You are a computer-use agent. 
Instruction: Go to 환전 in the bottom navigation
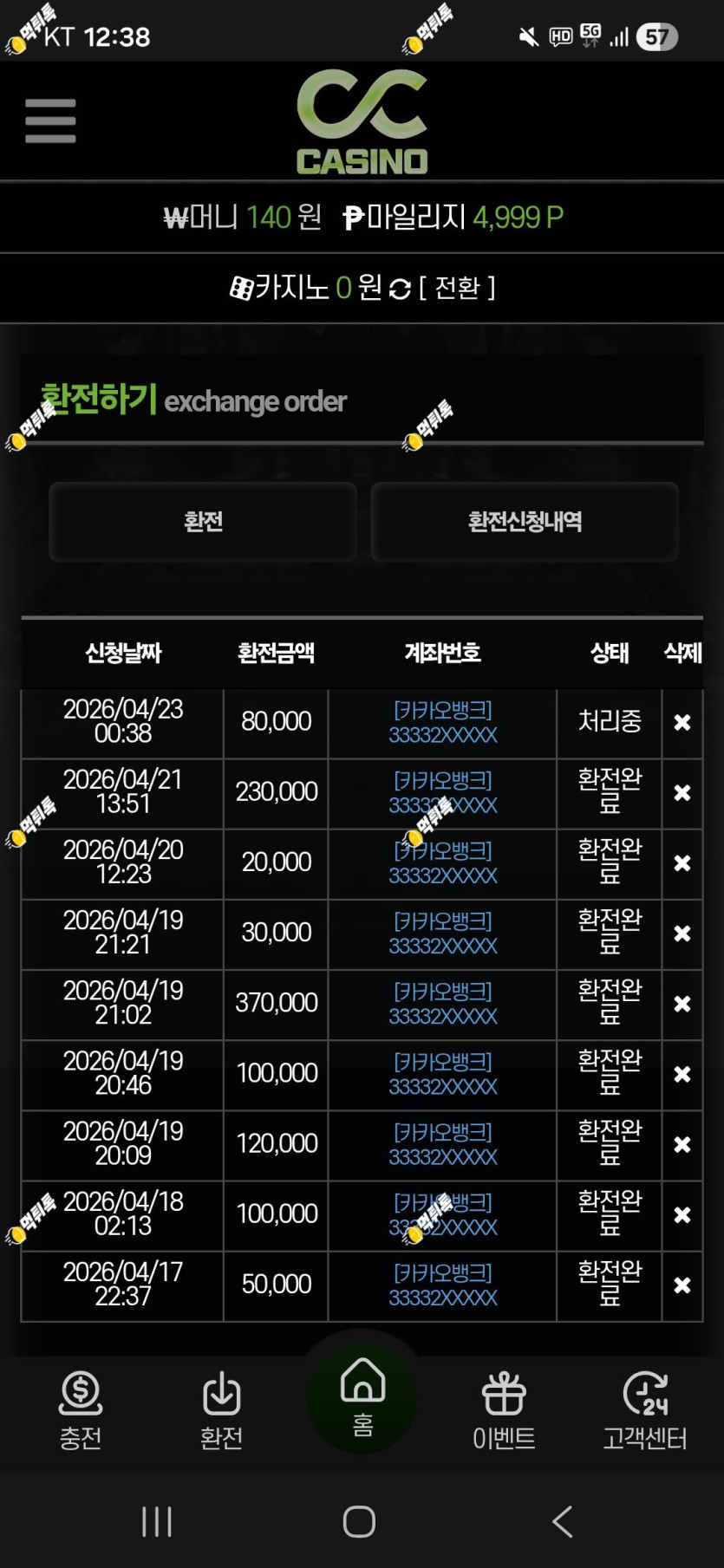coord(221,1411)
